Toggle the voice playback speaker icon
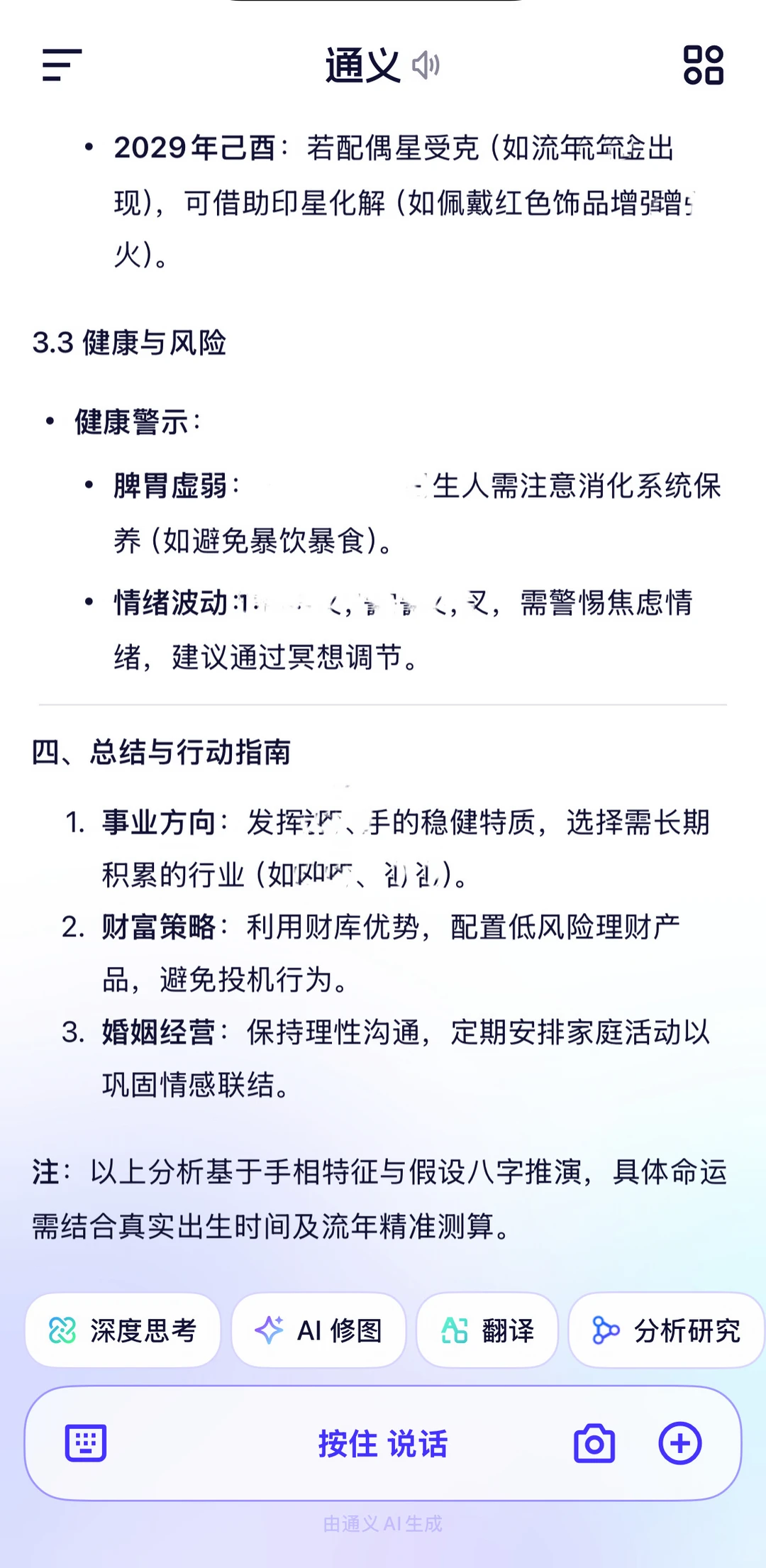Viewport: 766px width, 1568px height. (x=426, y=65)
